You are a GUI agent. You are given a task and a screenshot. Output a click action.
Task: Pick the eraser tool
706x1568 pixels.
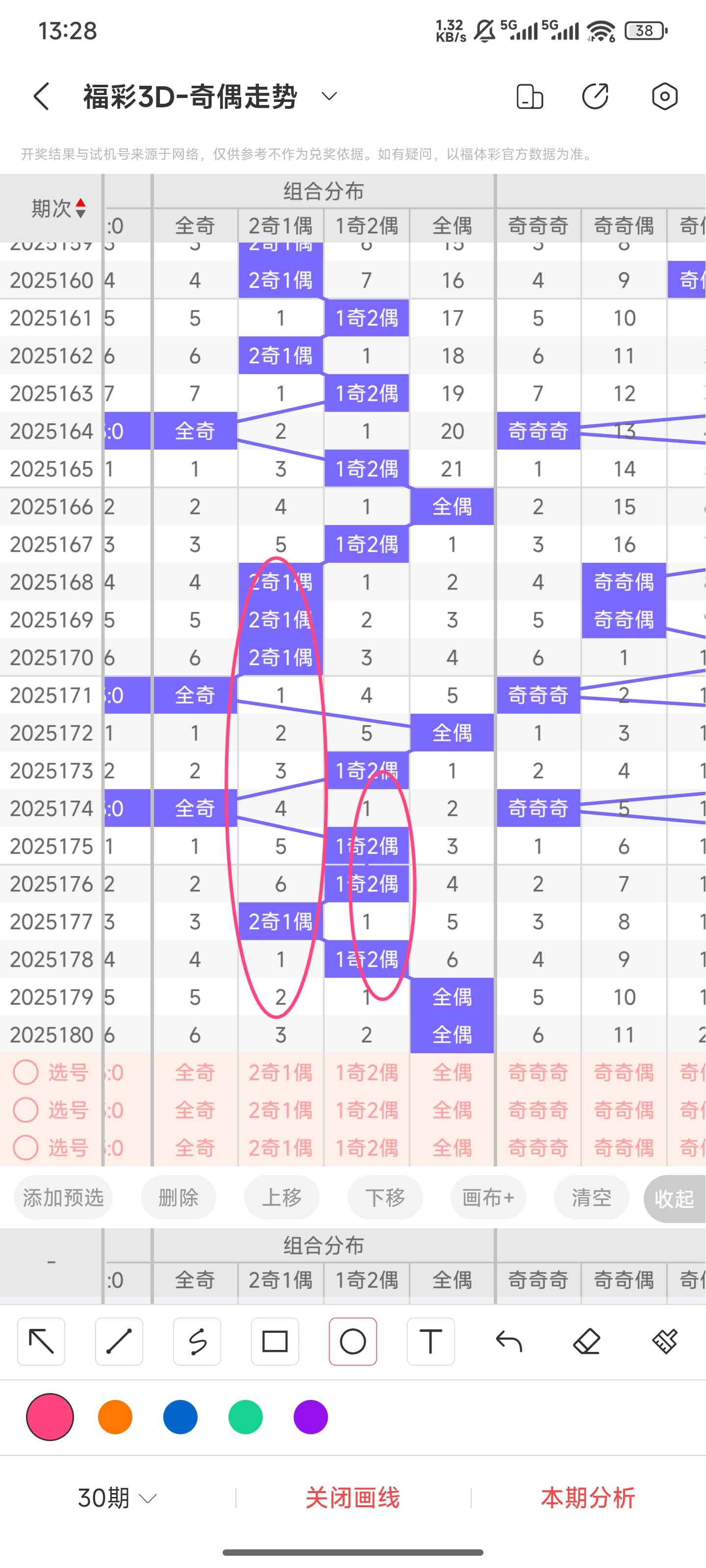pos(586,1342)
